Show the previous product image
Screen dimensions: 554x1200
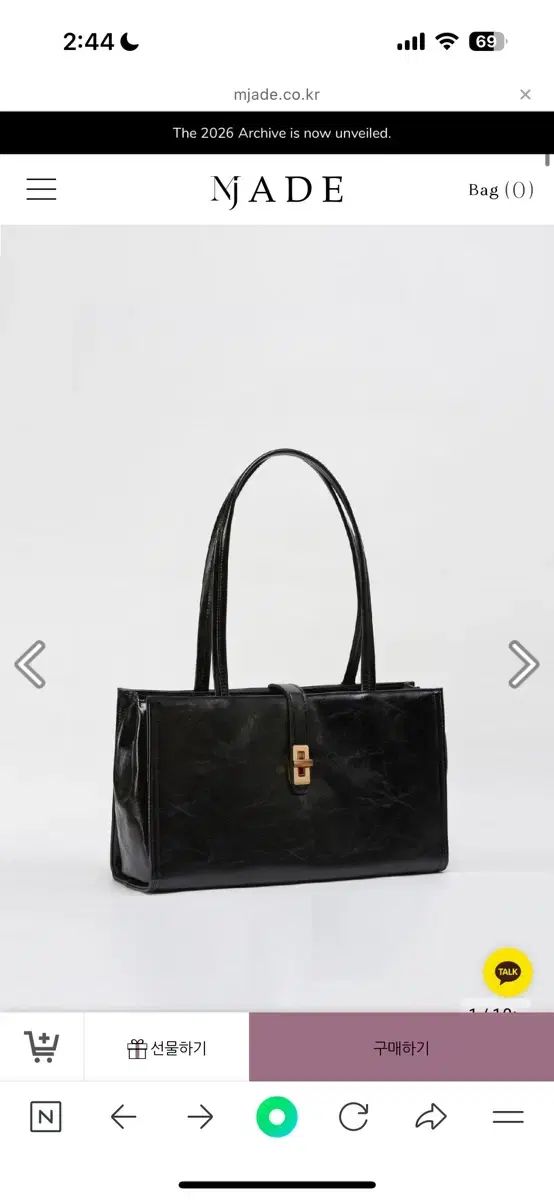point(30,665)
